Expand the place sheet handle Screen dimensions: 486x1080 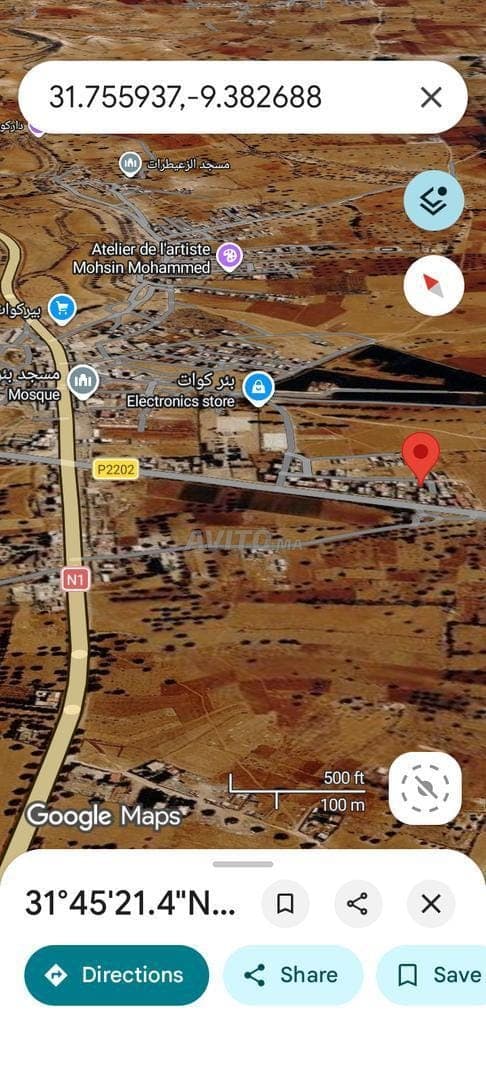pos(243,864)
